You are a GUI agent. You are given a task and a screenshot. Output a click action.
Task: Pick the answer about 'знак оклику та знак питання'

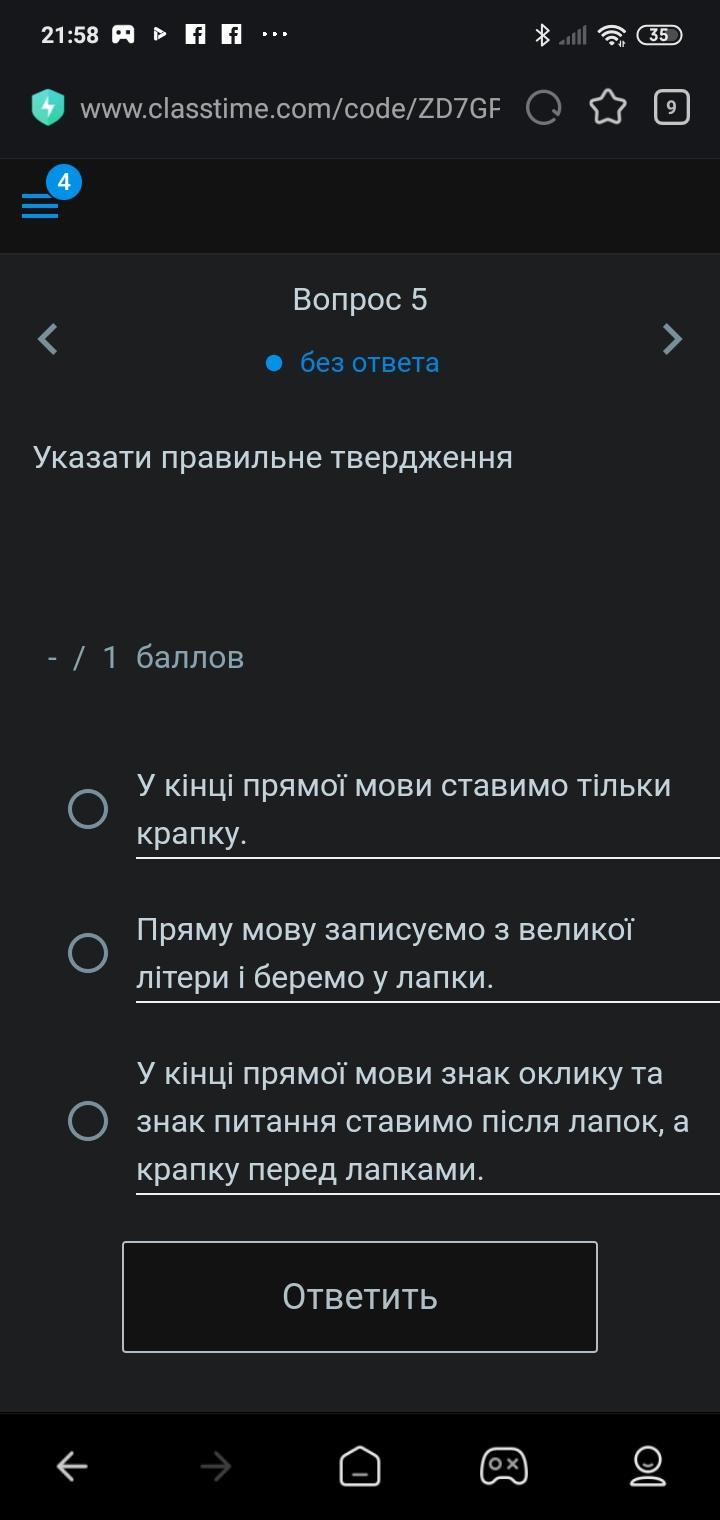click(88, 1121)
